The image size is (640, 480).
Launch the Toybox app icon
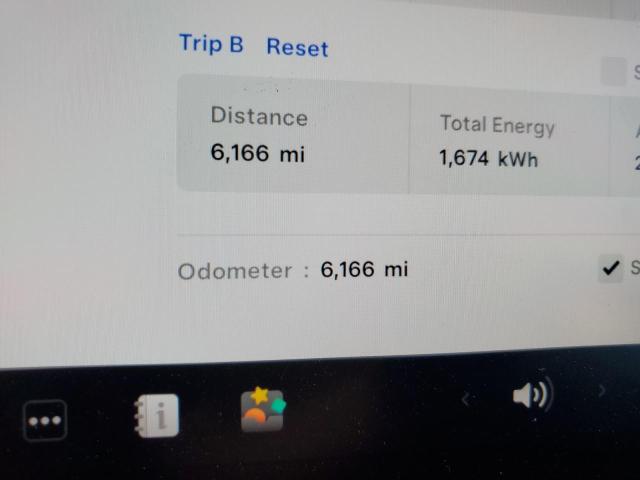(263, 410)
